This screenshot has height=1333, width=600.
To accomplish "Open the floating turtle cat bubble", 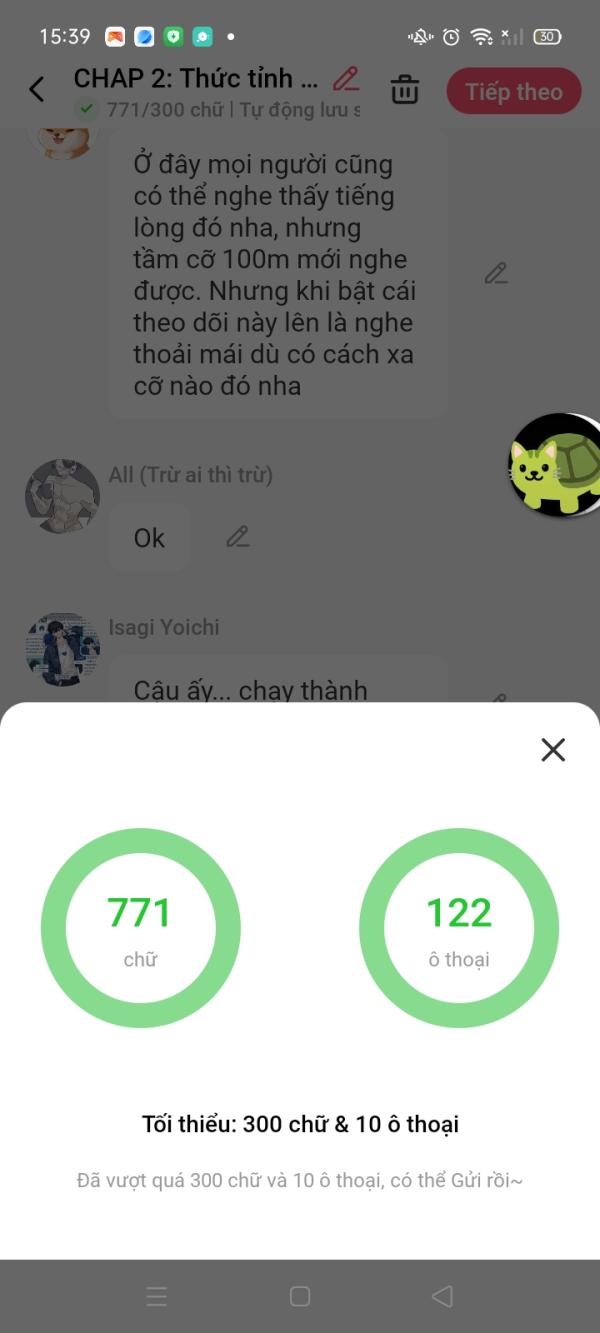I will click(x=555, y=464).
